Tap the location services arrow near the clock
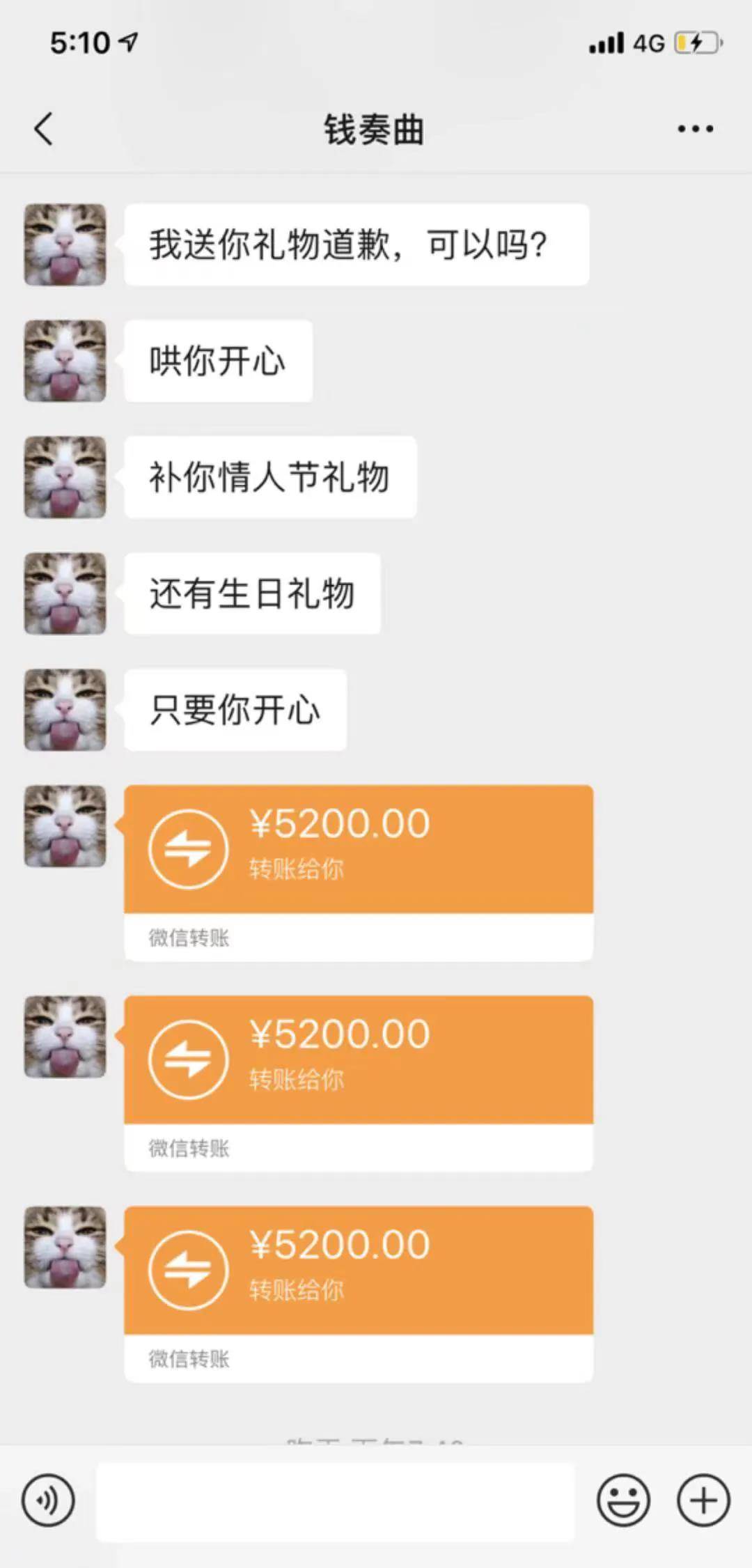This screenshot has width=752, height=1568. click(124, 42)
